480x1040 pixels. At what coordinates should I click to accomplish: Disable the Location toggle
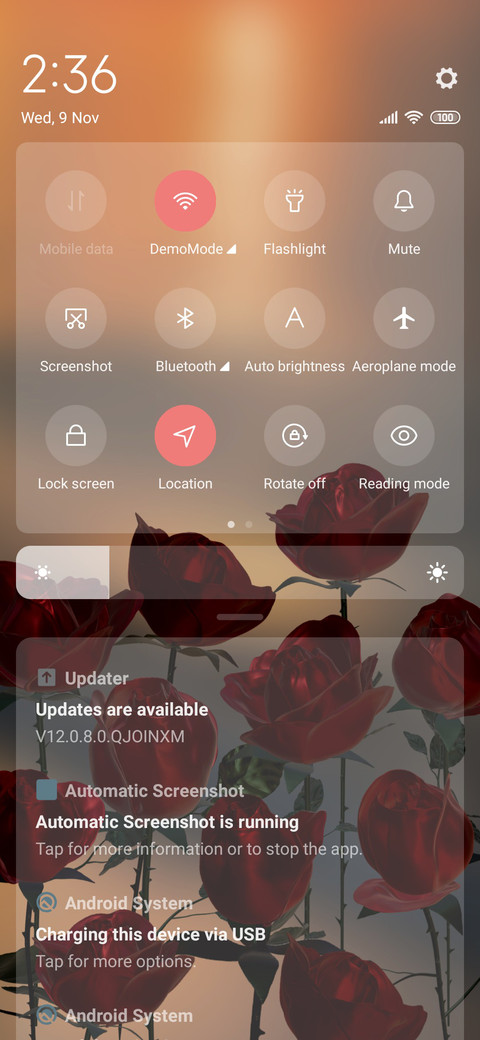185,436
